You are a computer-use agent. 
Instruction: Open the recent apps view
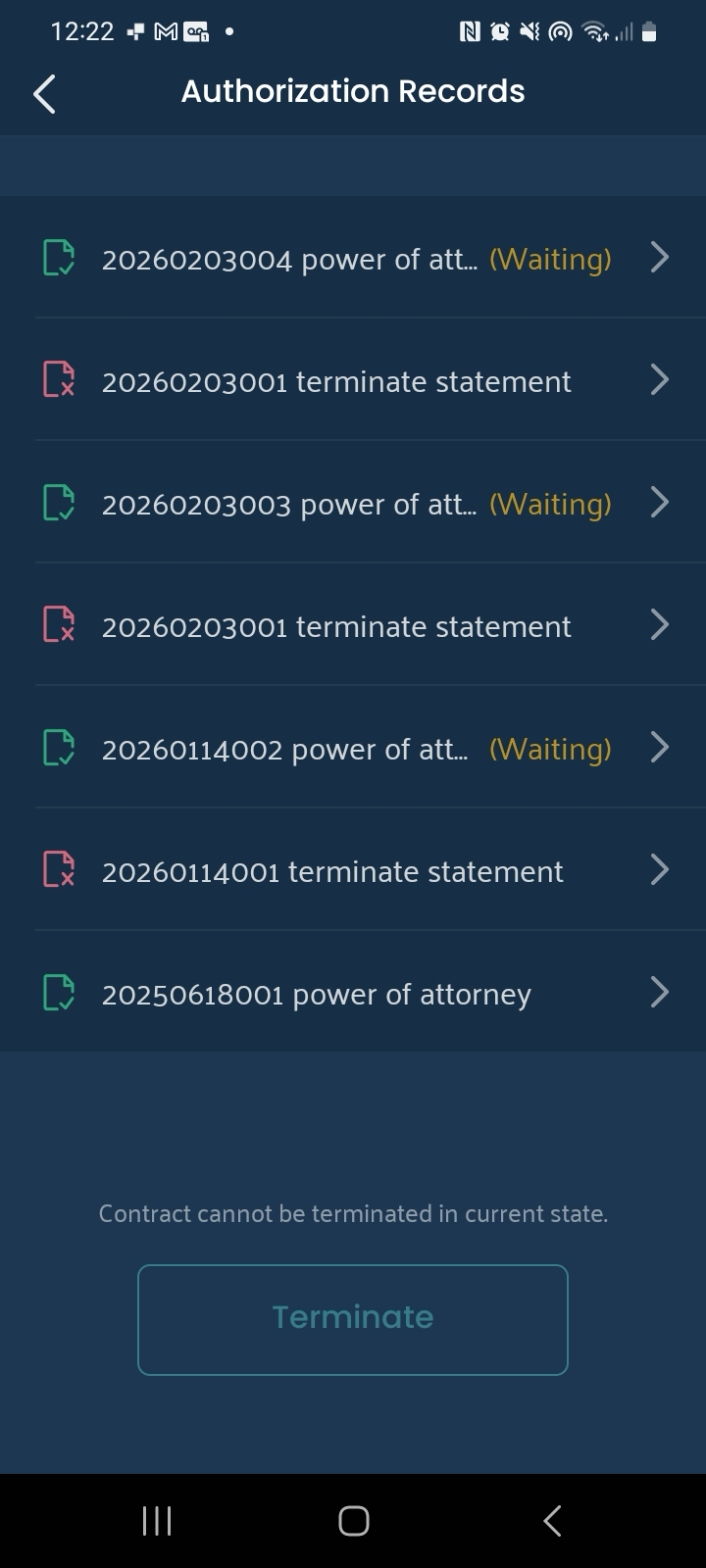point(157,1521)
